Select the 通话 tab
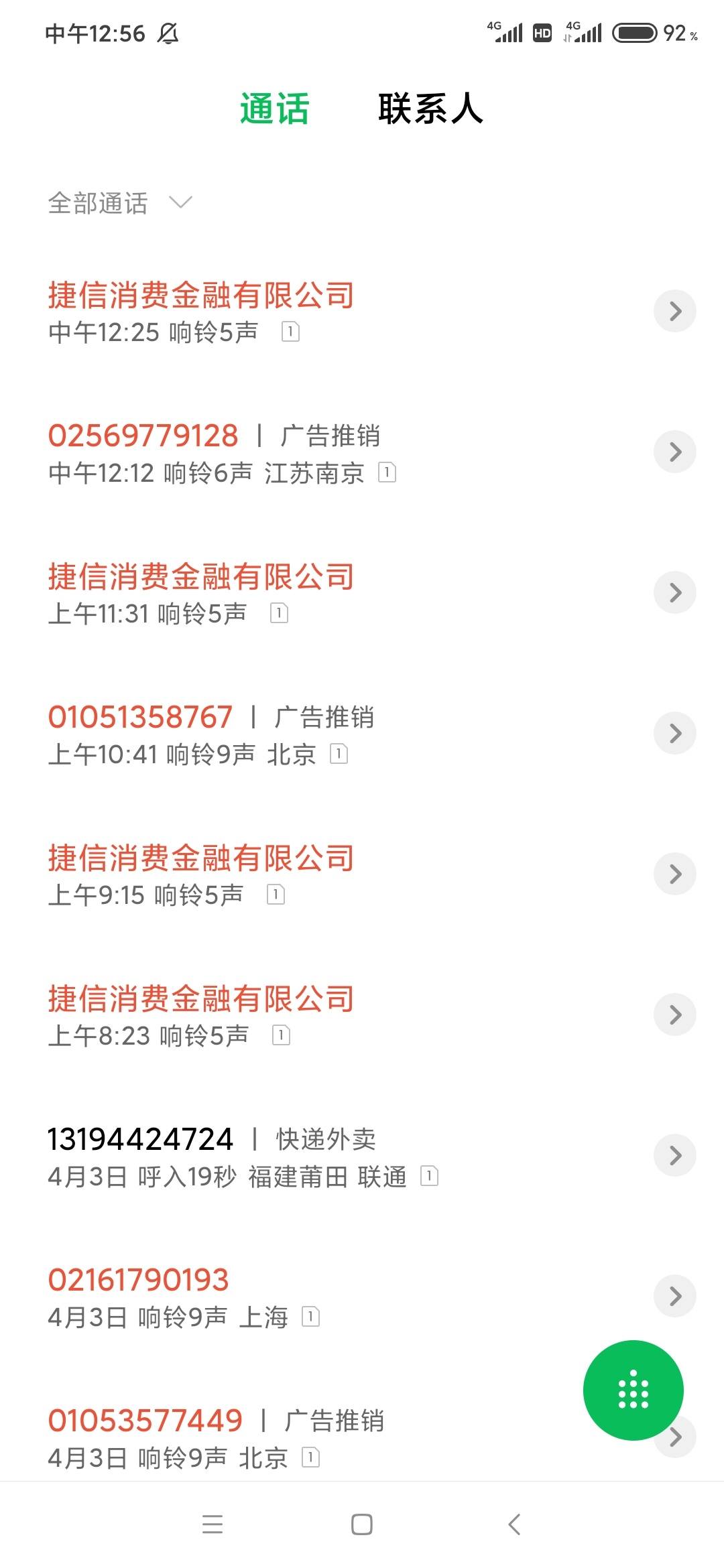Screen dimensions: 724x1568 click(274, 109)
